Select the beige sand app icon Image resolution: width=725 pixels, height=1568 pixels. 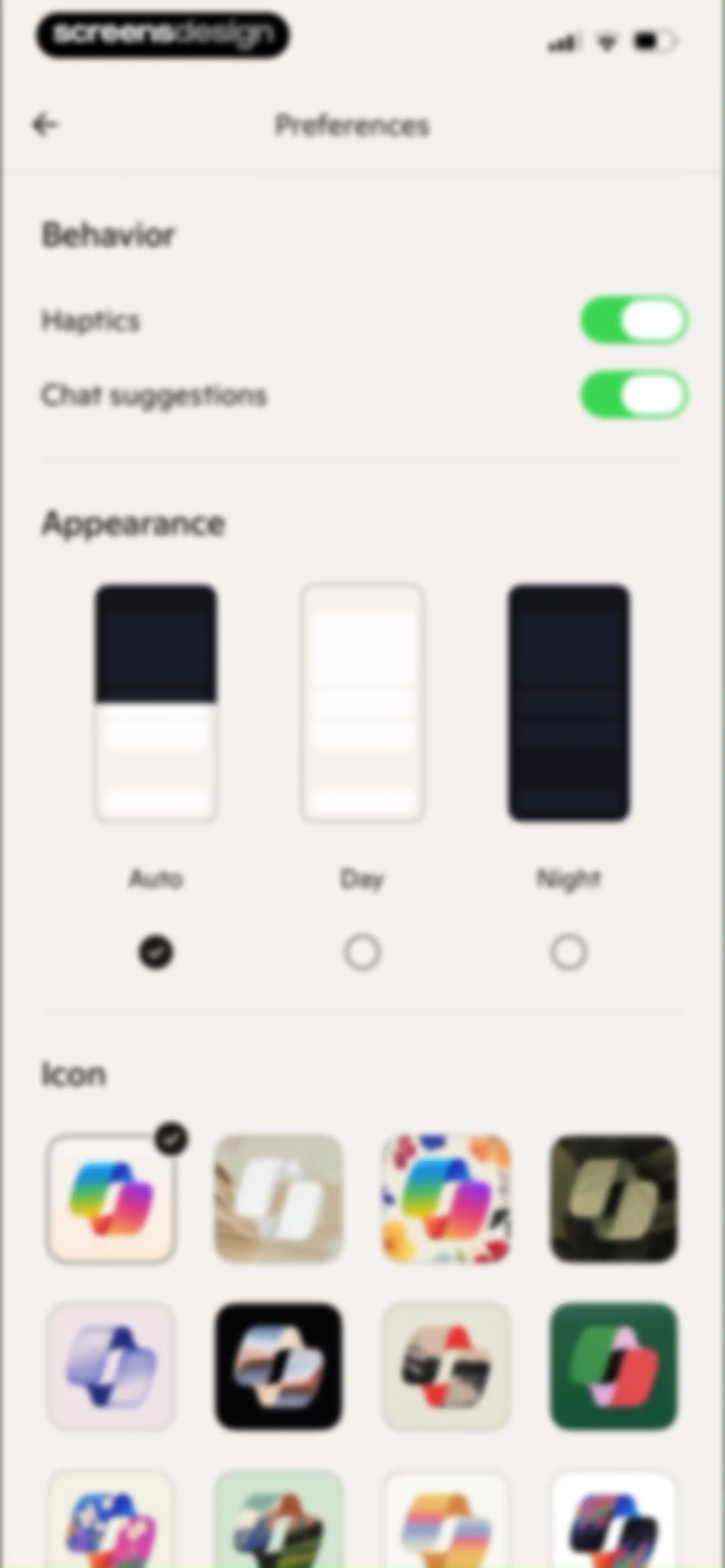279,1199
